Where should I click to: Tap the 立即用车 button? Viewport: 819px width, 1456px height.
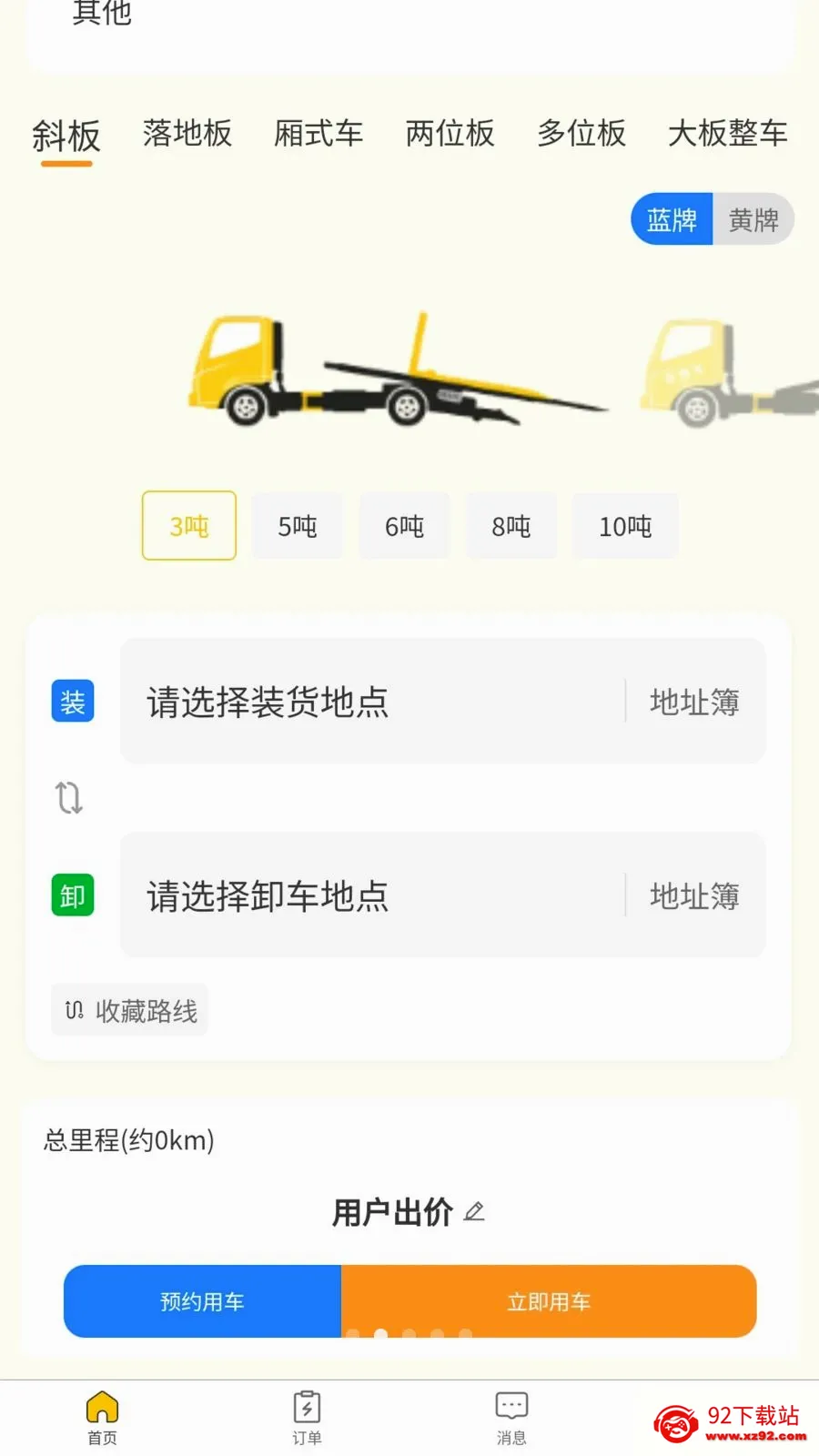(549, 1301)
